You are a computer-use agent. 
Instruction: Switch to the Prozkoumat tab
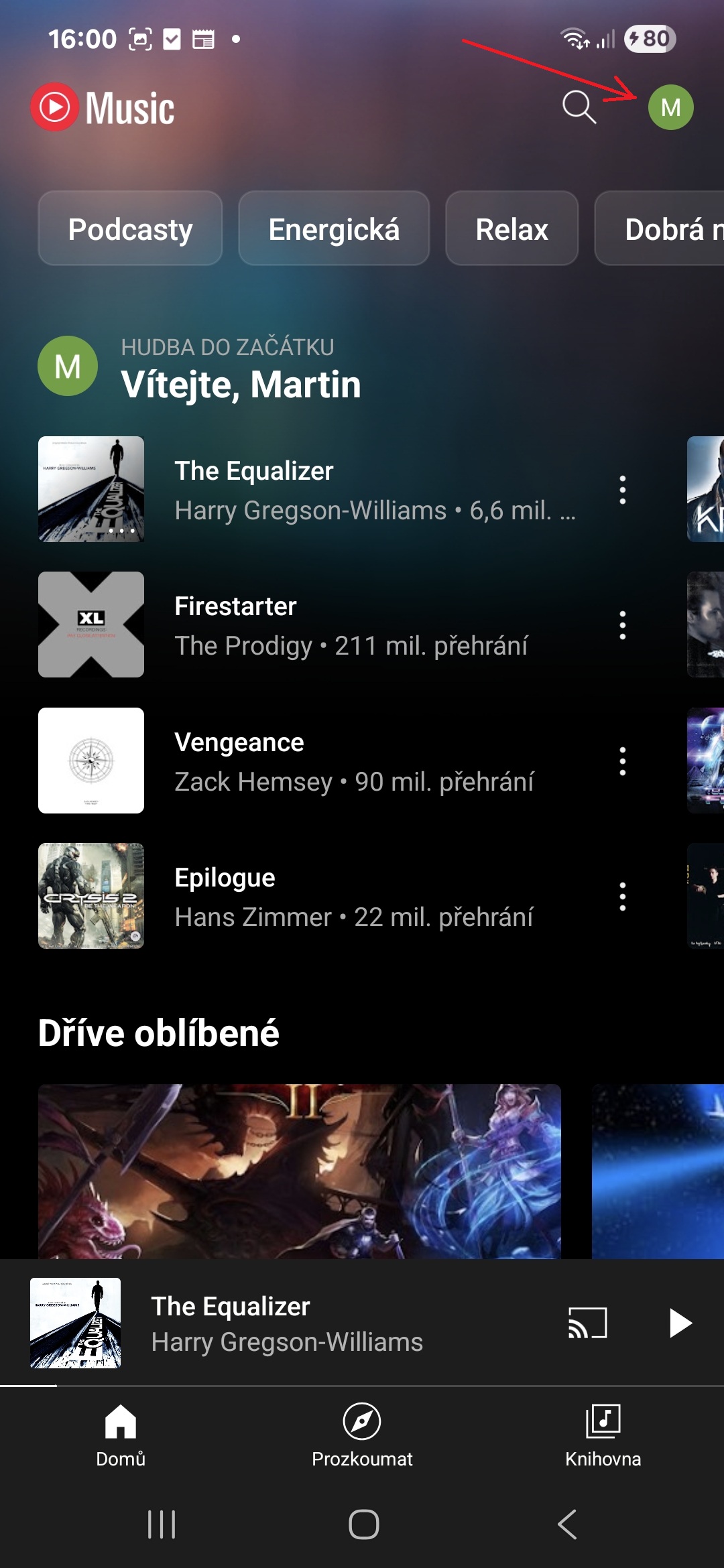[x=362, y=1434]
